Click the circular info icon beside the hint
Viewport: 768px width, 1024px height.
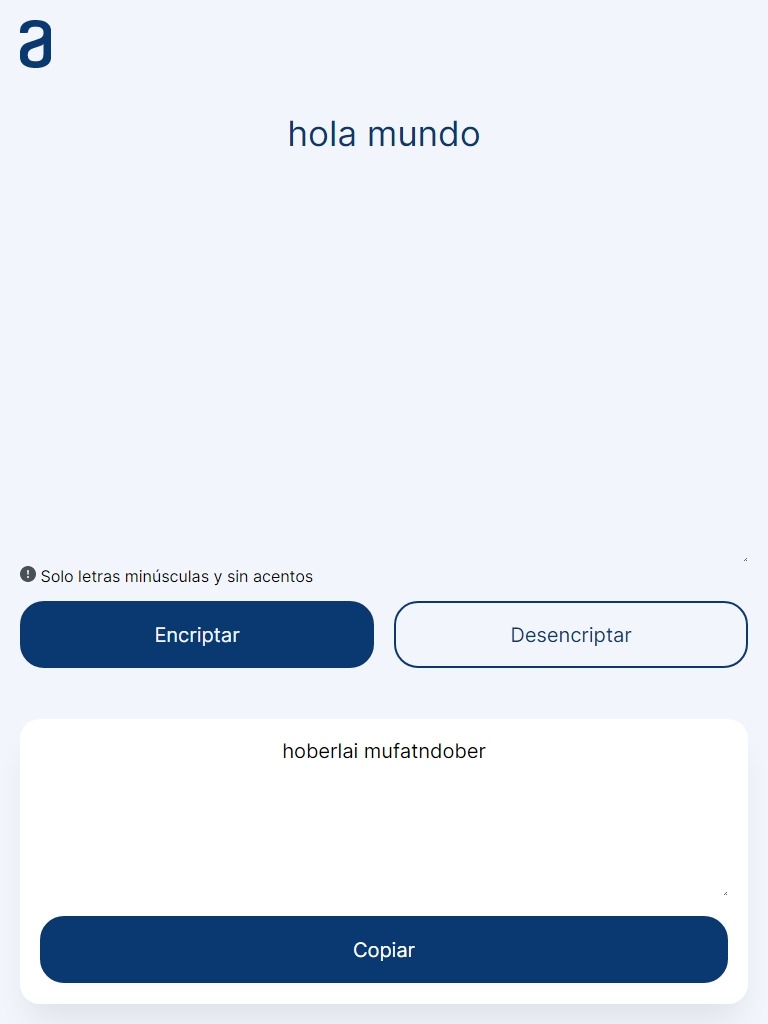(27, 572)
